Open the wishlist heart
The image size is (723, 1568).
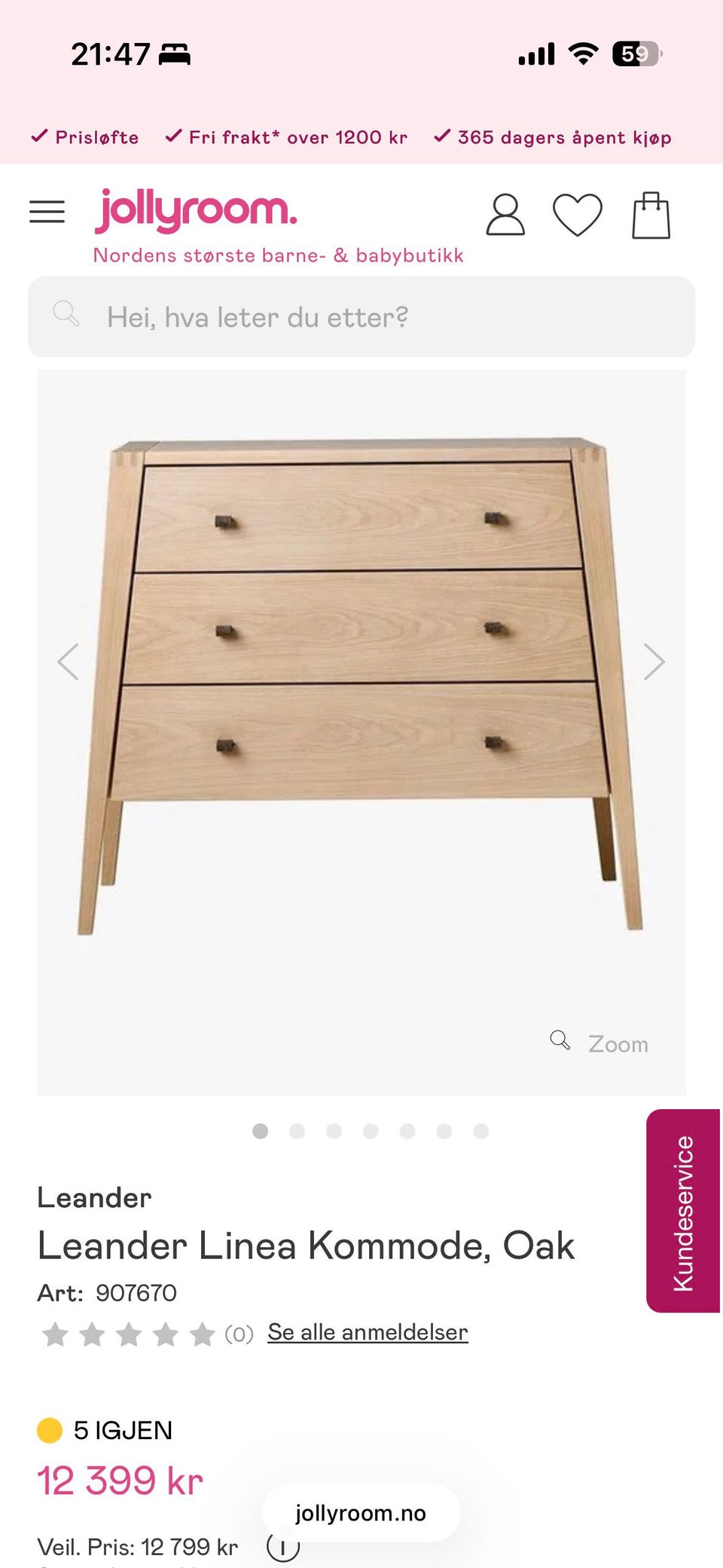578,215
